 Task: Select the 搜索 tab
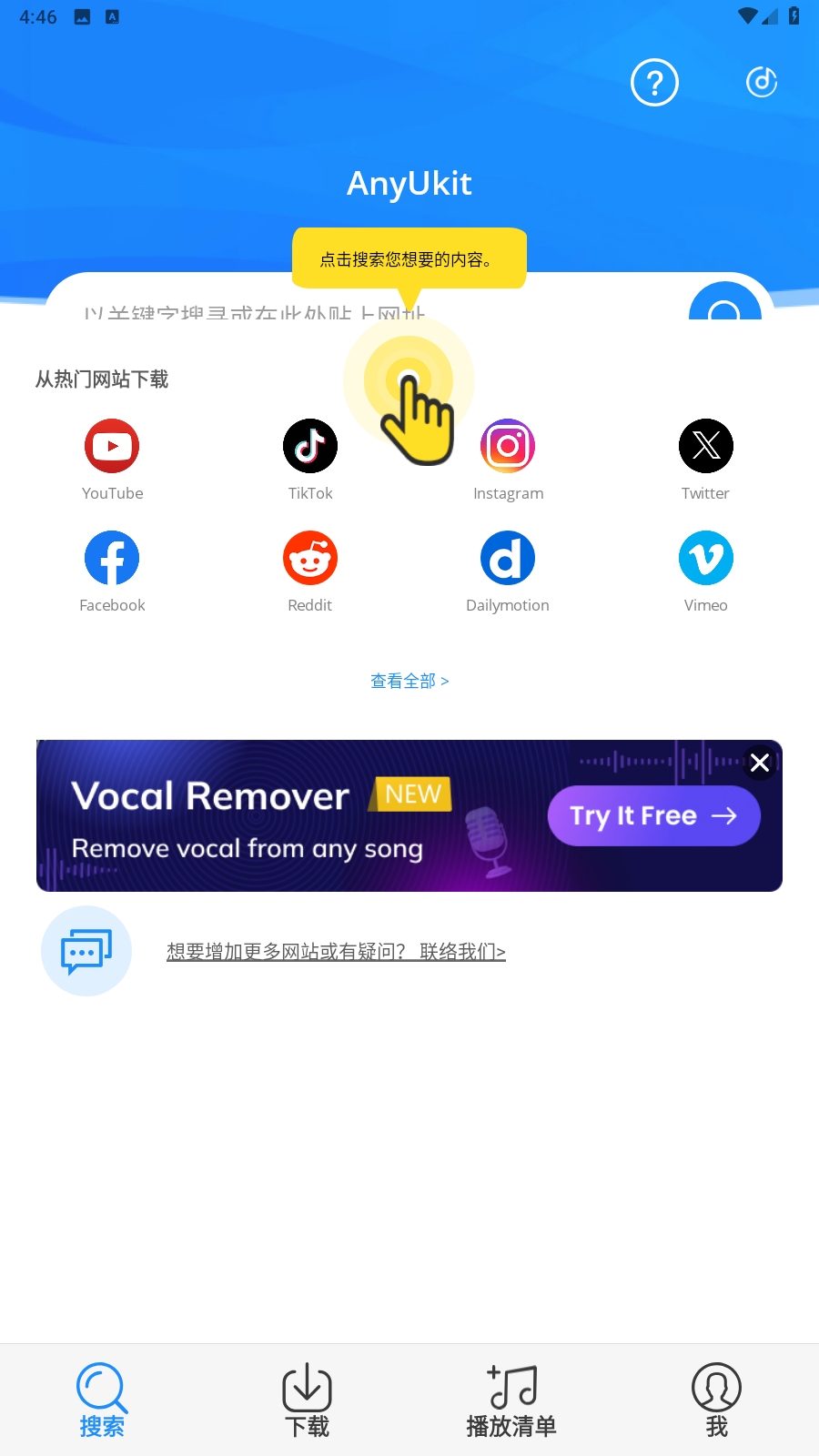(102, 1399)
